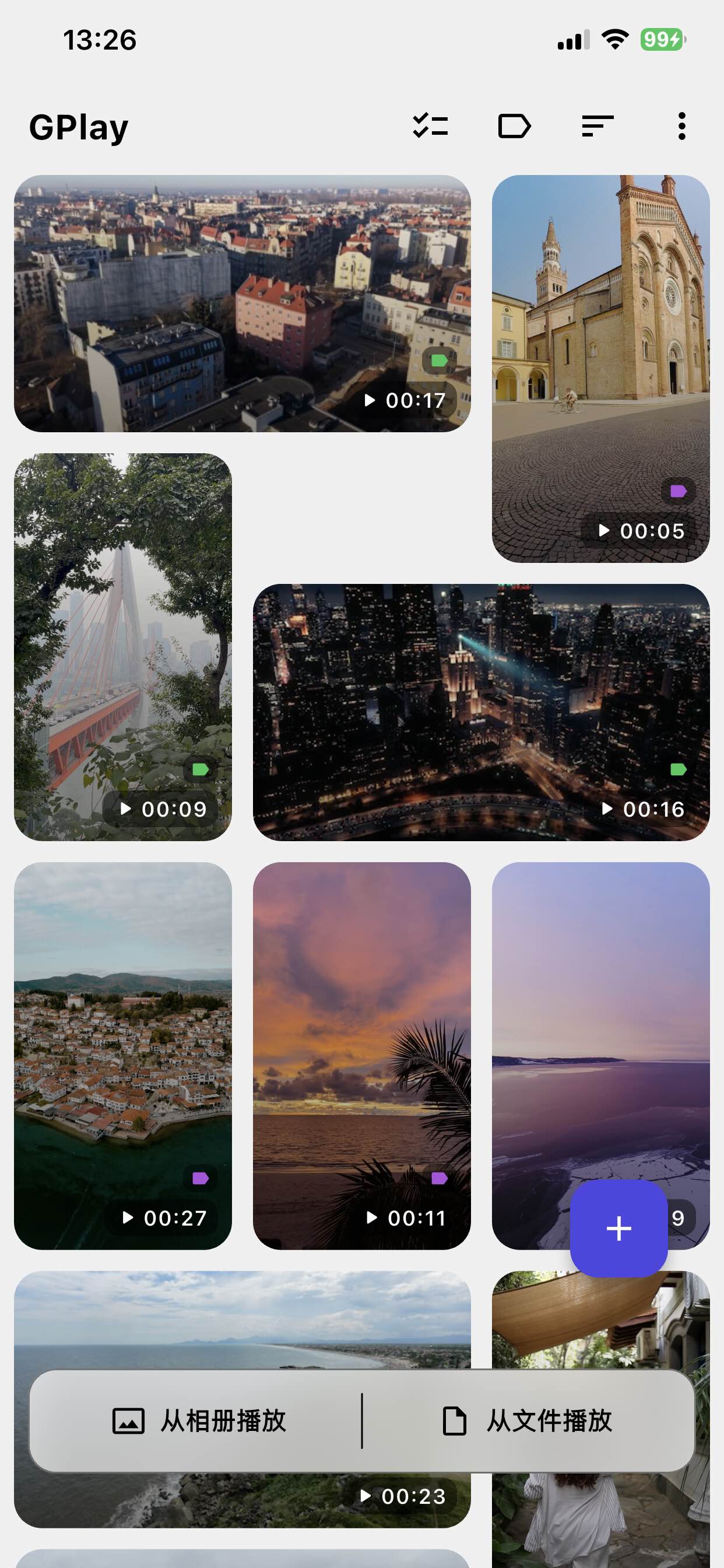Image resolution: width=724 pixels, height=1568 pixels.
Task: Play the 00:16 night skyline video
Action: pos(481,712)
